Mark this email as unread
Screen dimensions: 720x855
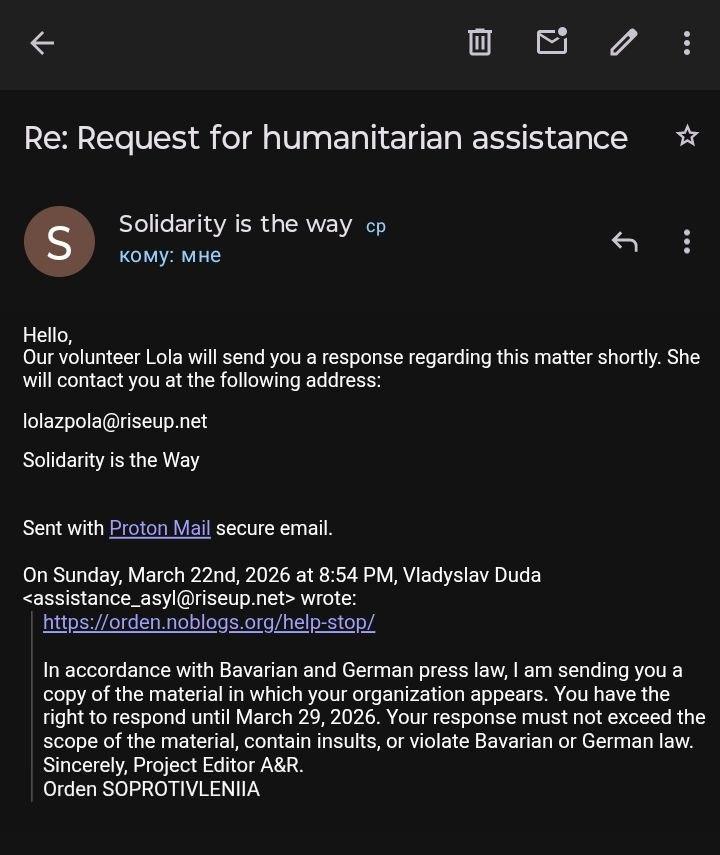(552, 42)
